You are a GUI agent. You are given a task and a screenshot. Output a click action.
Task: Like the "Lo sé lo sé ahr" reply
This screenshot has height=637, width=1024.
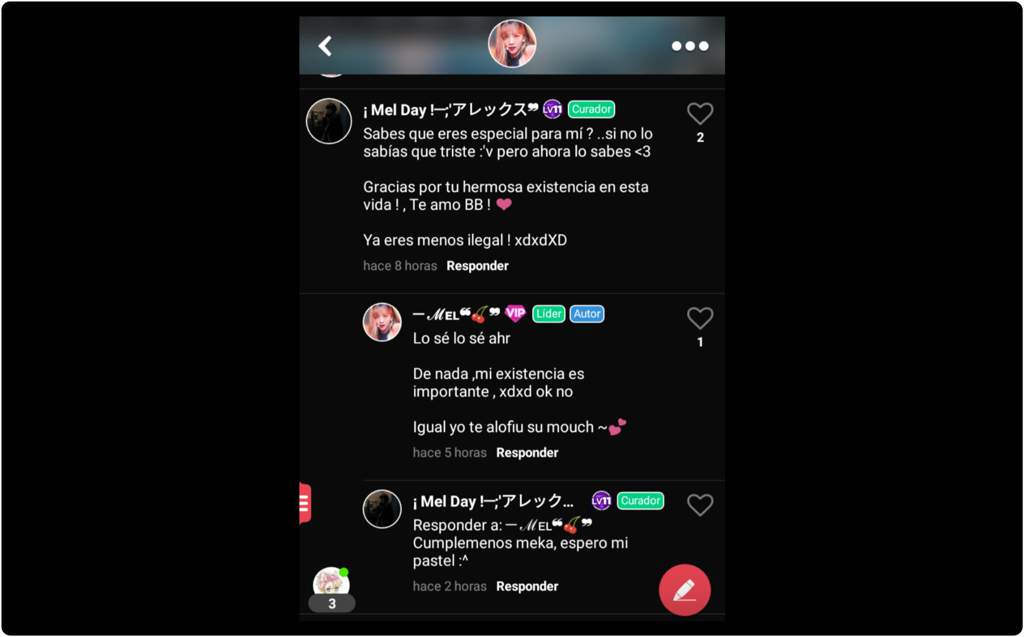click(700, 318)
